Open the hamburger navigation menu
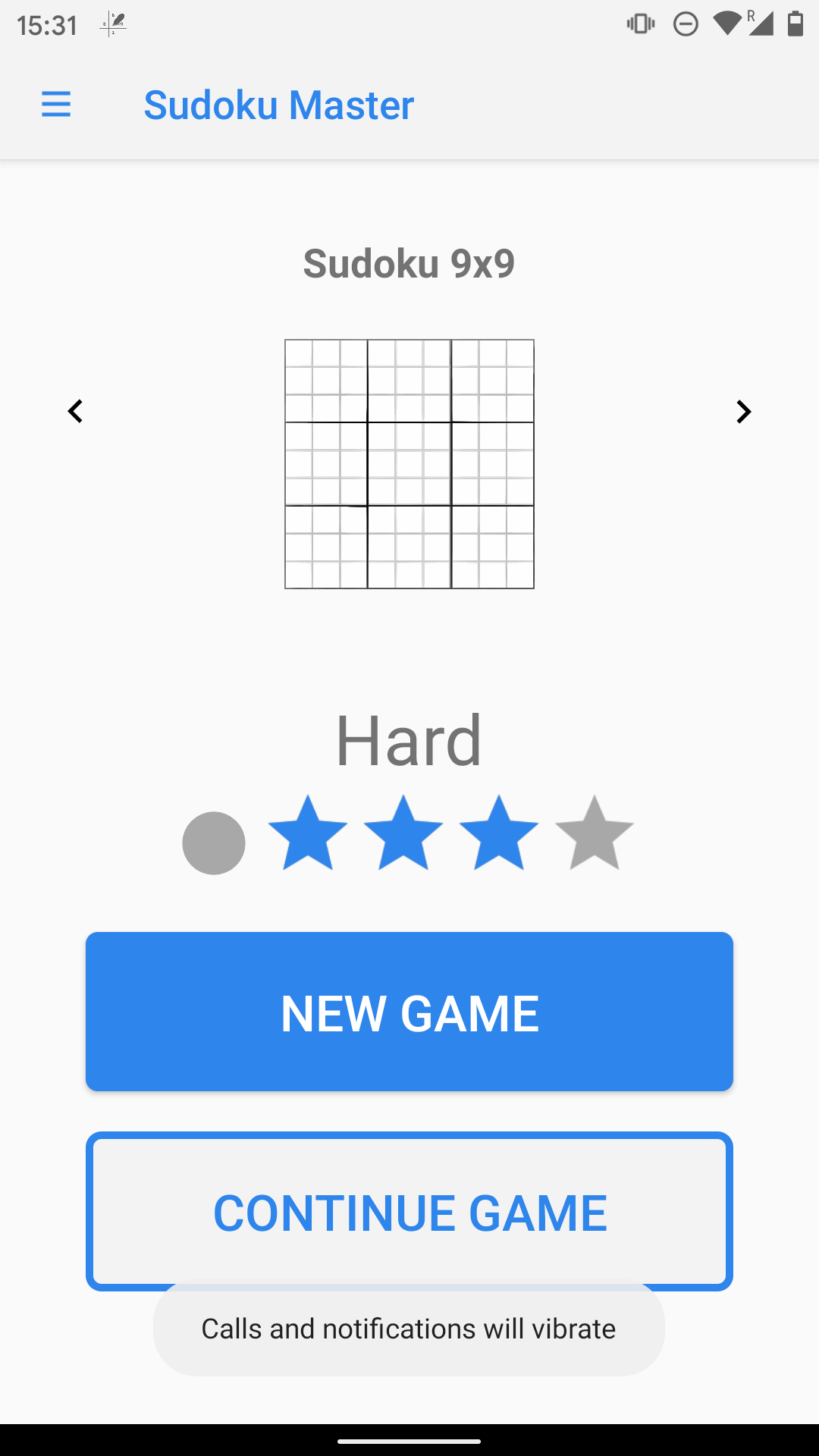Image resolution: width=819 pixels, height=1456 pixels. pos(56,105)
